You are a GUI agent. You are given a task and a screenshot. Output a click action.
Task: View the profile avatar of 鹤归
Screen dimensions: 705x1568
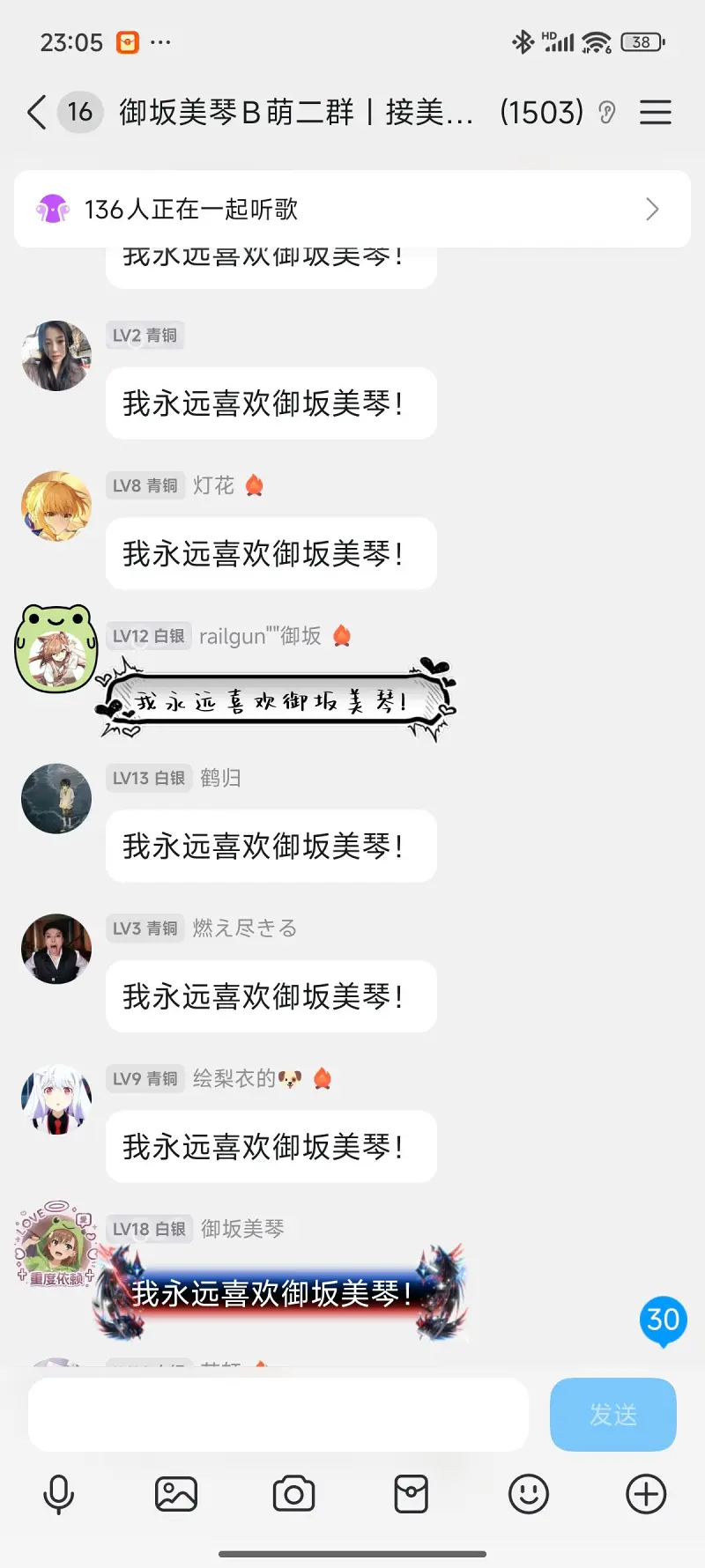click(x=56, y=799)
